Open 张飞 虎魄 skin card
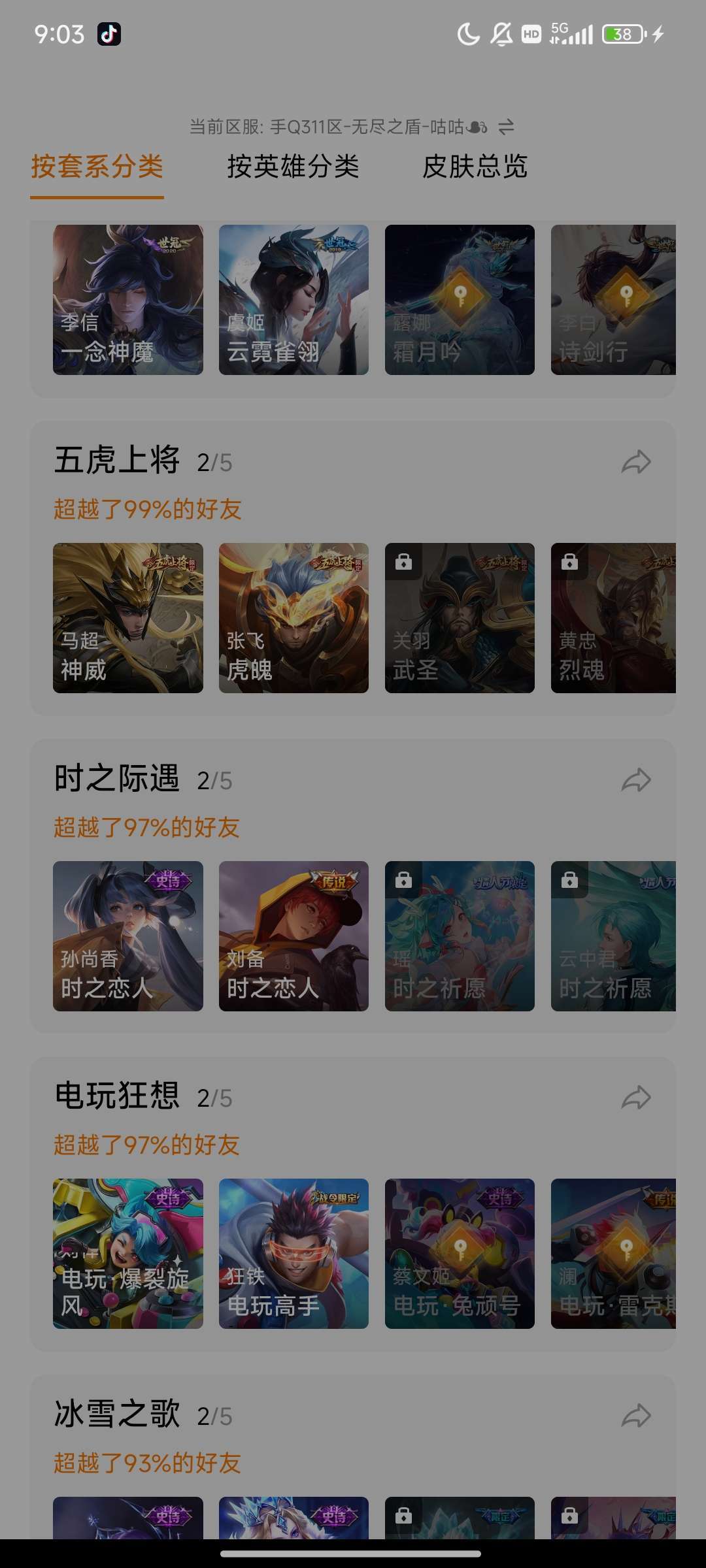 click(294, 618)
